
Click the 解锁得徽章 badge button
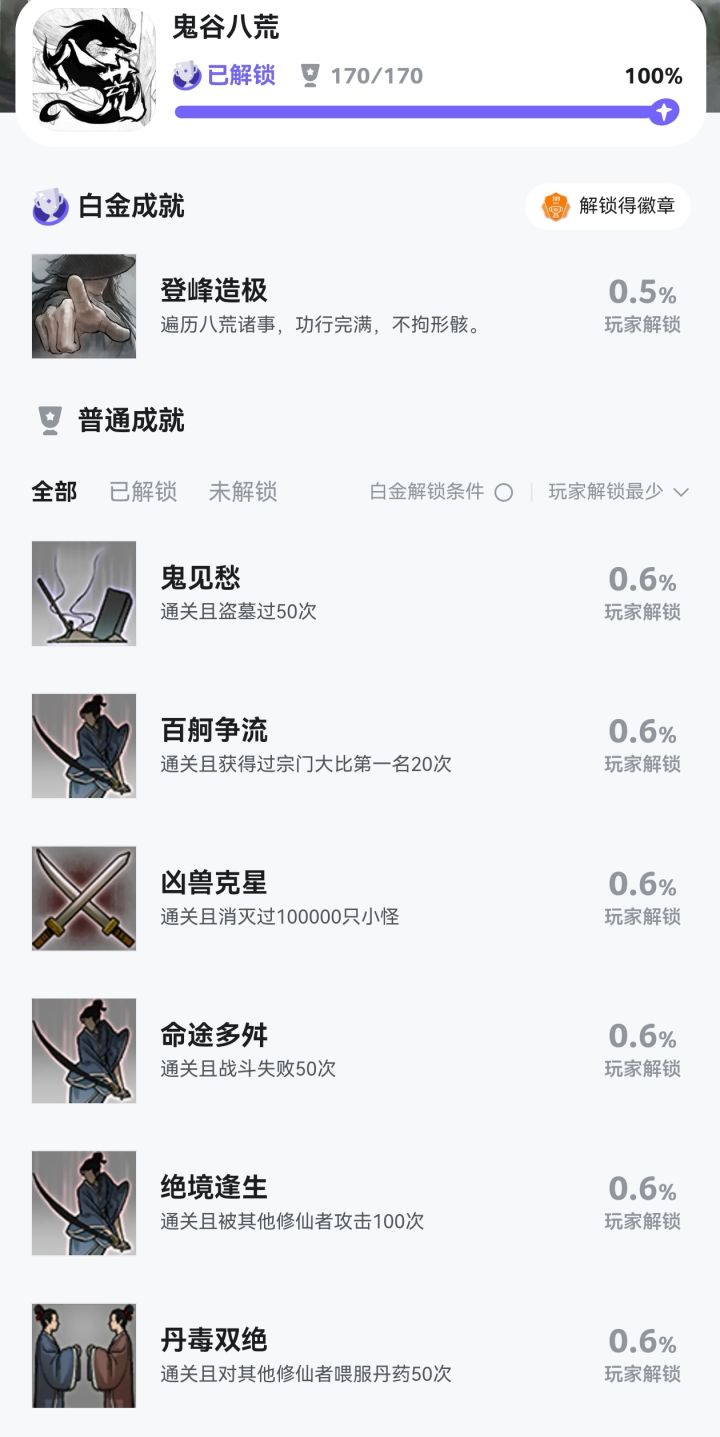(x=608, y=205)
